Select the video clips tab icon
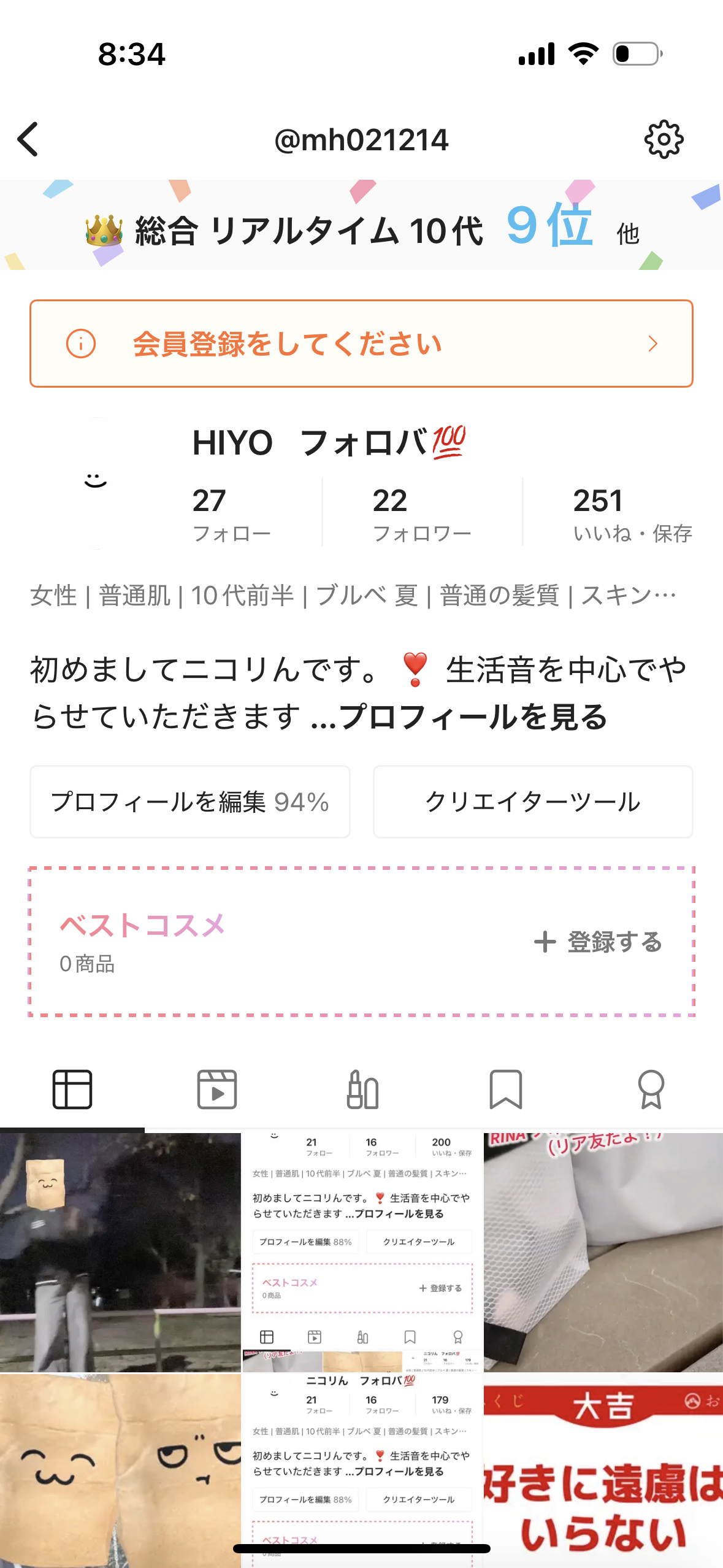Image resolution: width=723 pixels, height=1568 pixels. (217, 1090)
